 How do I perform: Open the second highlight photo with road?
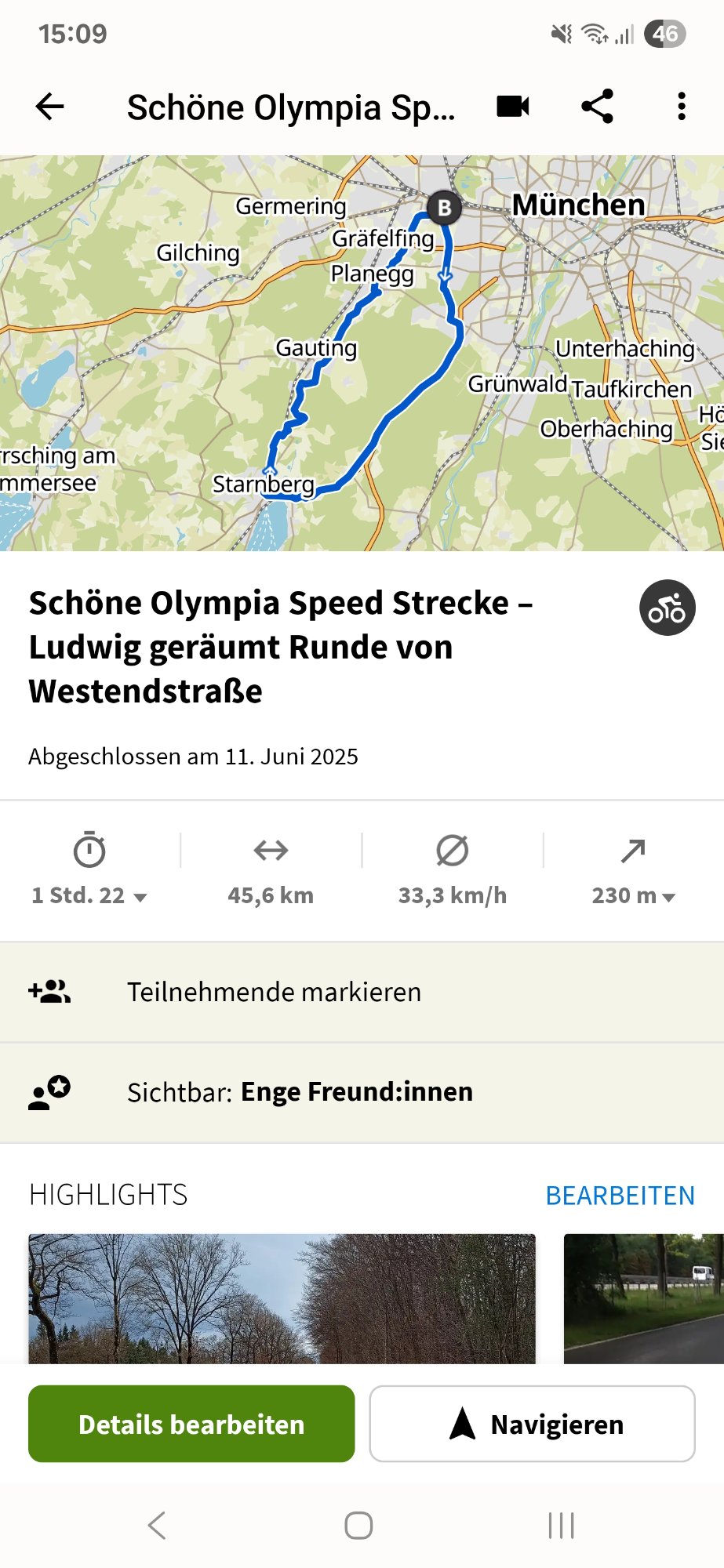643,1298
